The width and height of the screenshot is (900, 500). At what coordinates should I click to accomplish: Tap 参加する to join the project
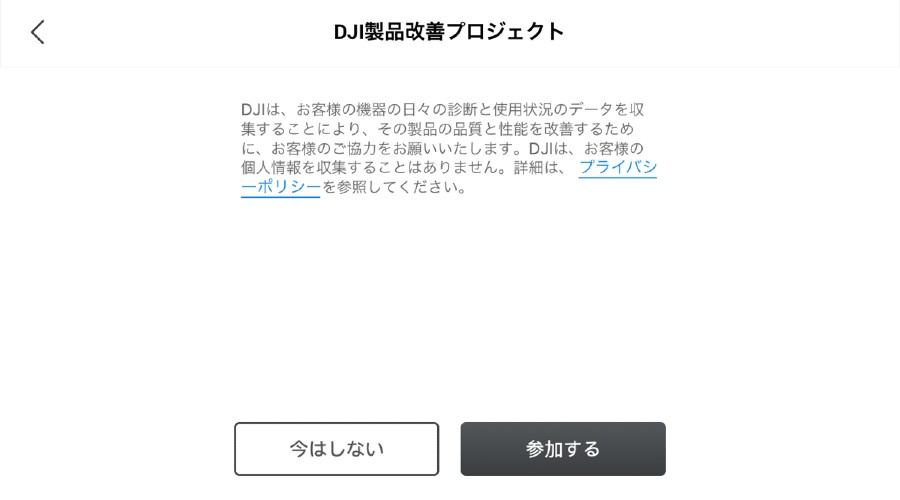[x=563, y=449]
